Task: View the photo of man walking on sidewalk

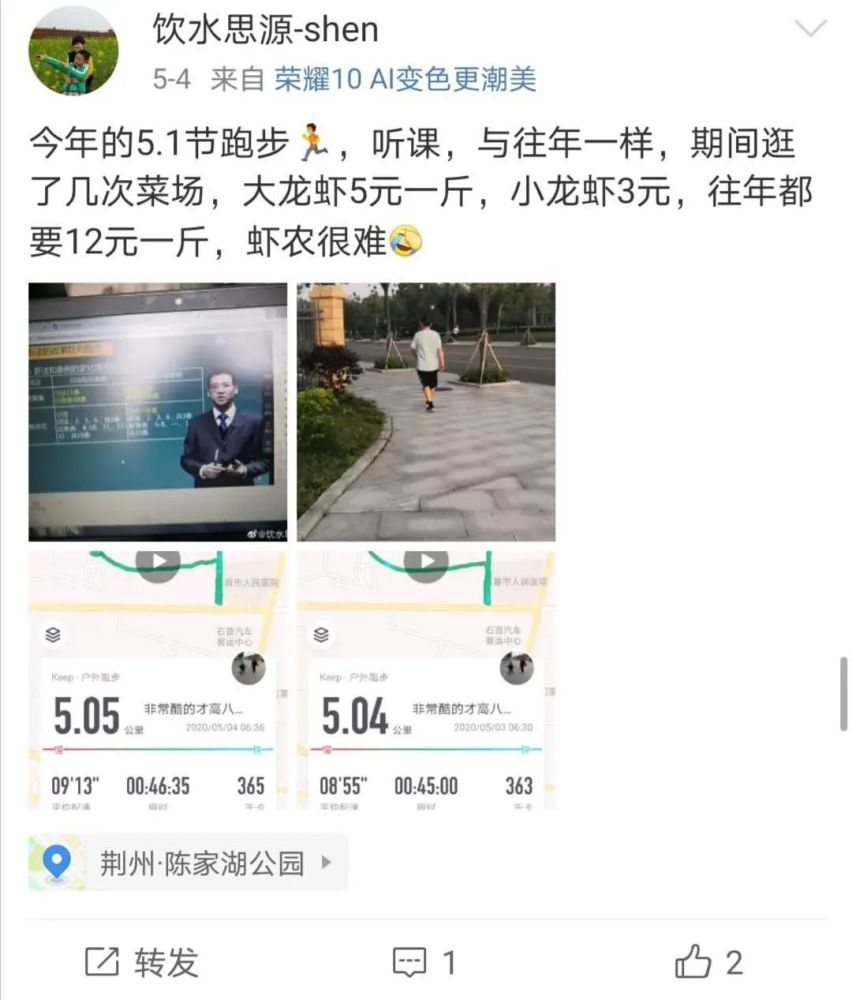Action: (426, 412)
